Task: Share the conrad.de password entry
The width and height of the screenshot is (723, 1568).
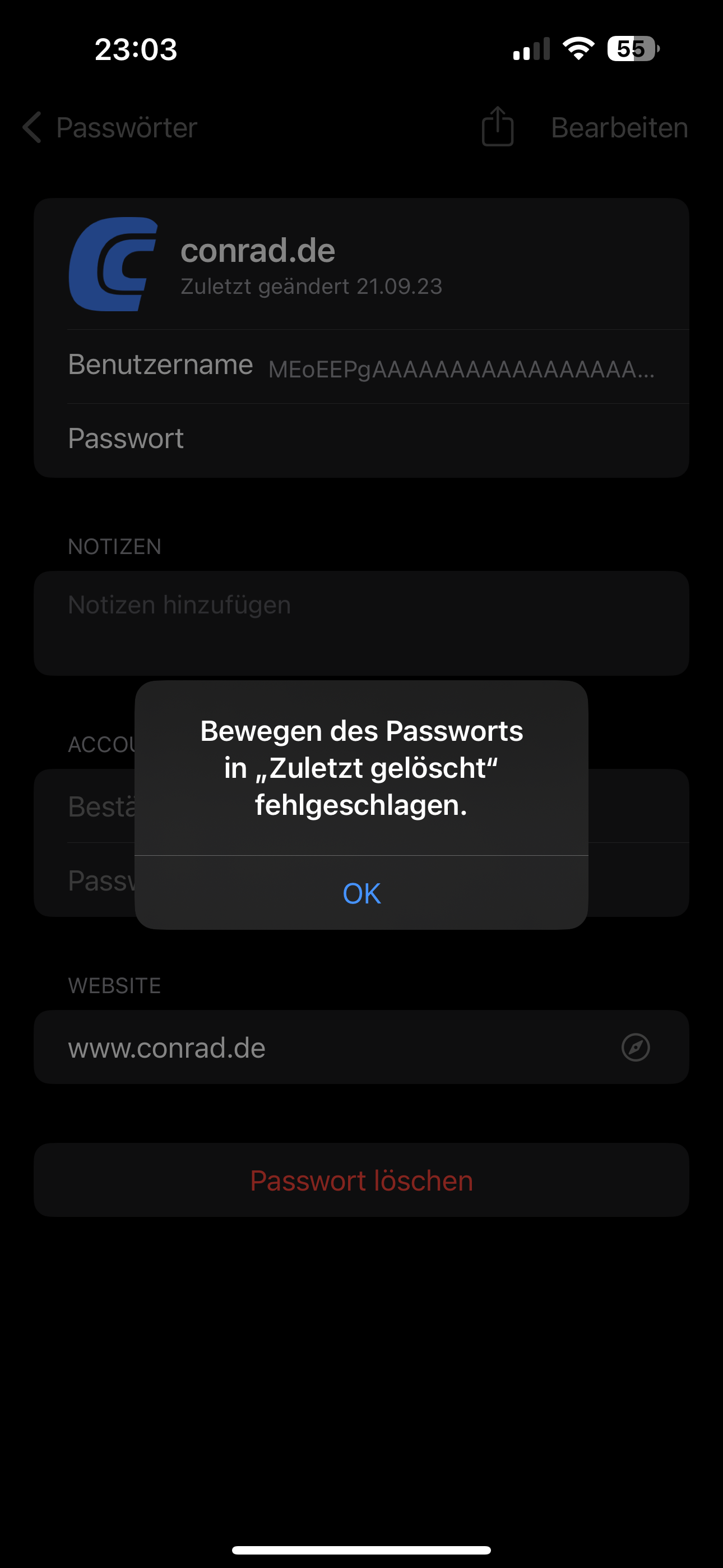Action: click(497, 127)
